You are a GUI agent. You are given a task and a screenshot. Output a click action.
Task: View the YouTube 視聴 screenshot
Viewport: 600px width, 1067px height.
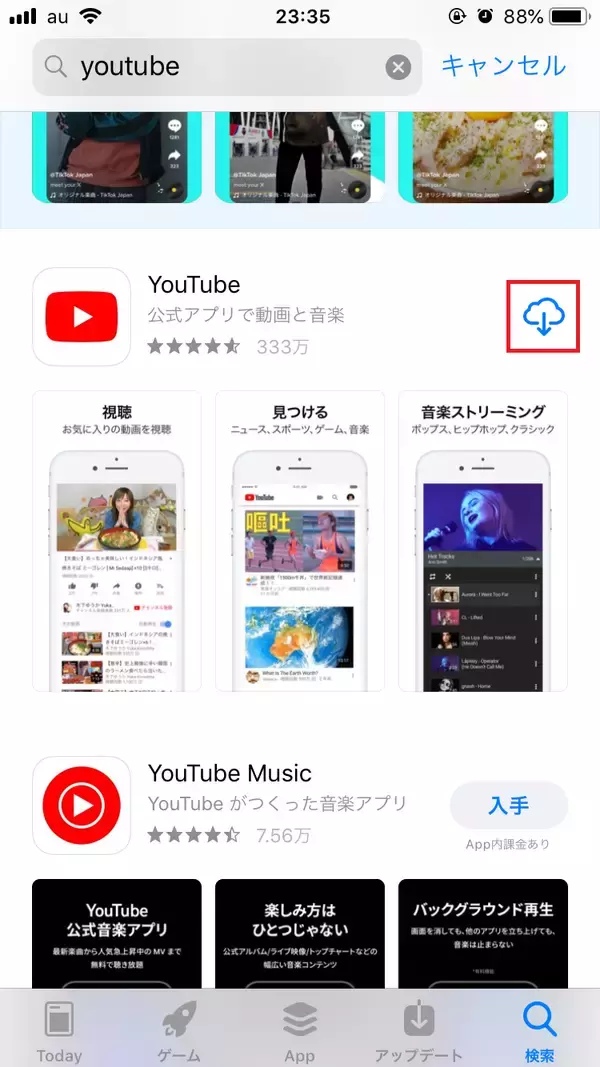click(x=117, y=540)
